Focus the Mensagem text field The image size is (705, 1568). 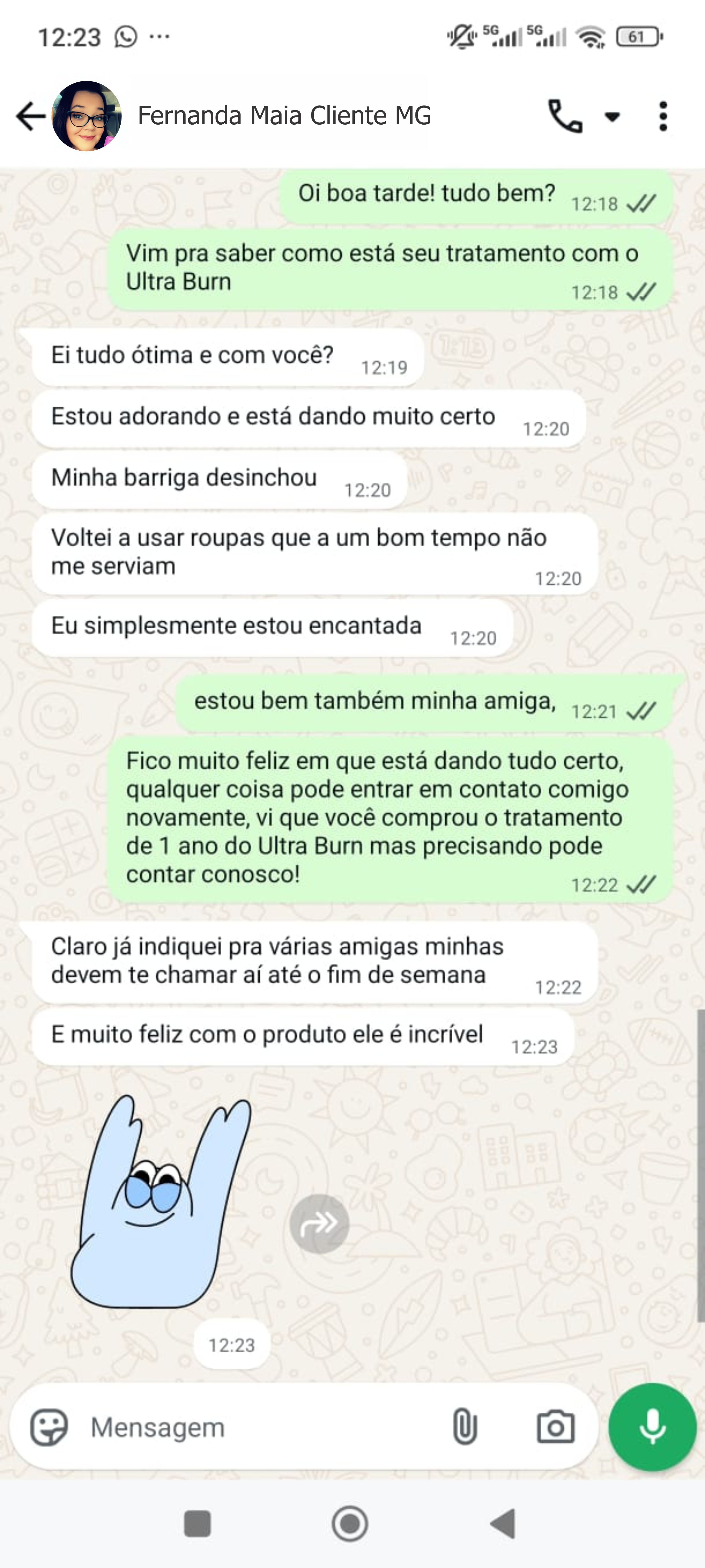click(x=255, y=1427)
